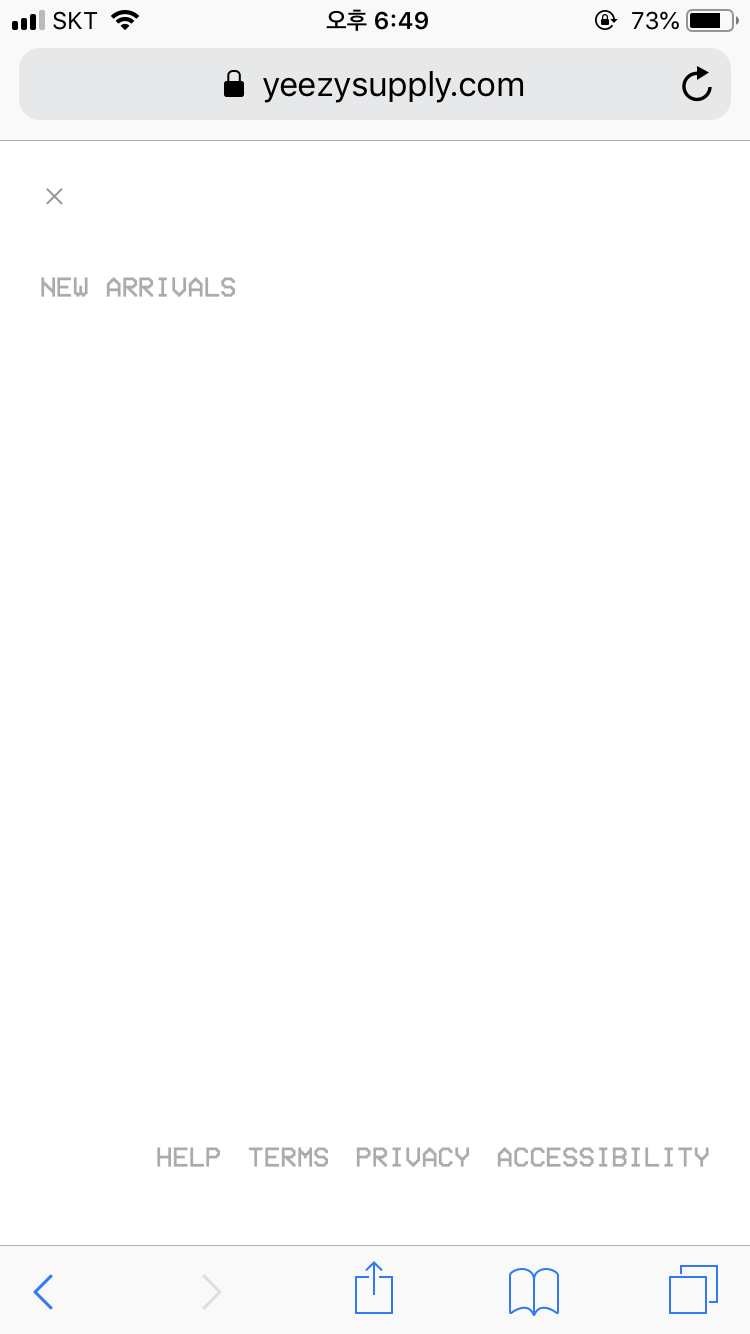Open the NEW ARRIVALS menu item
Viewport: 750px width, 1334px height.
click(x=138, y=287)
